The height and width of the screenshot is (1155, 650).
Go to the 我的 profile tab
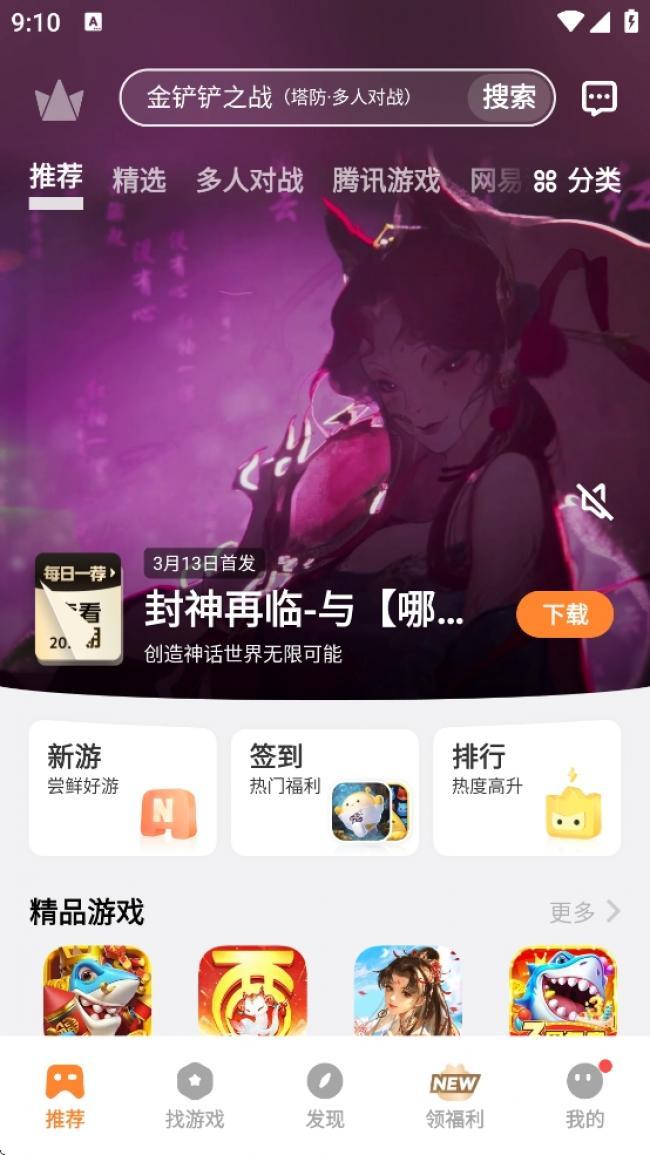pos(585,1096)
